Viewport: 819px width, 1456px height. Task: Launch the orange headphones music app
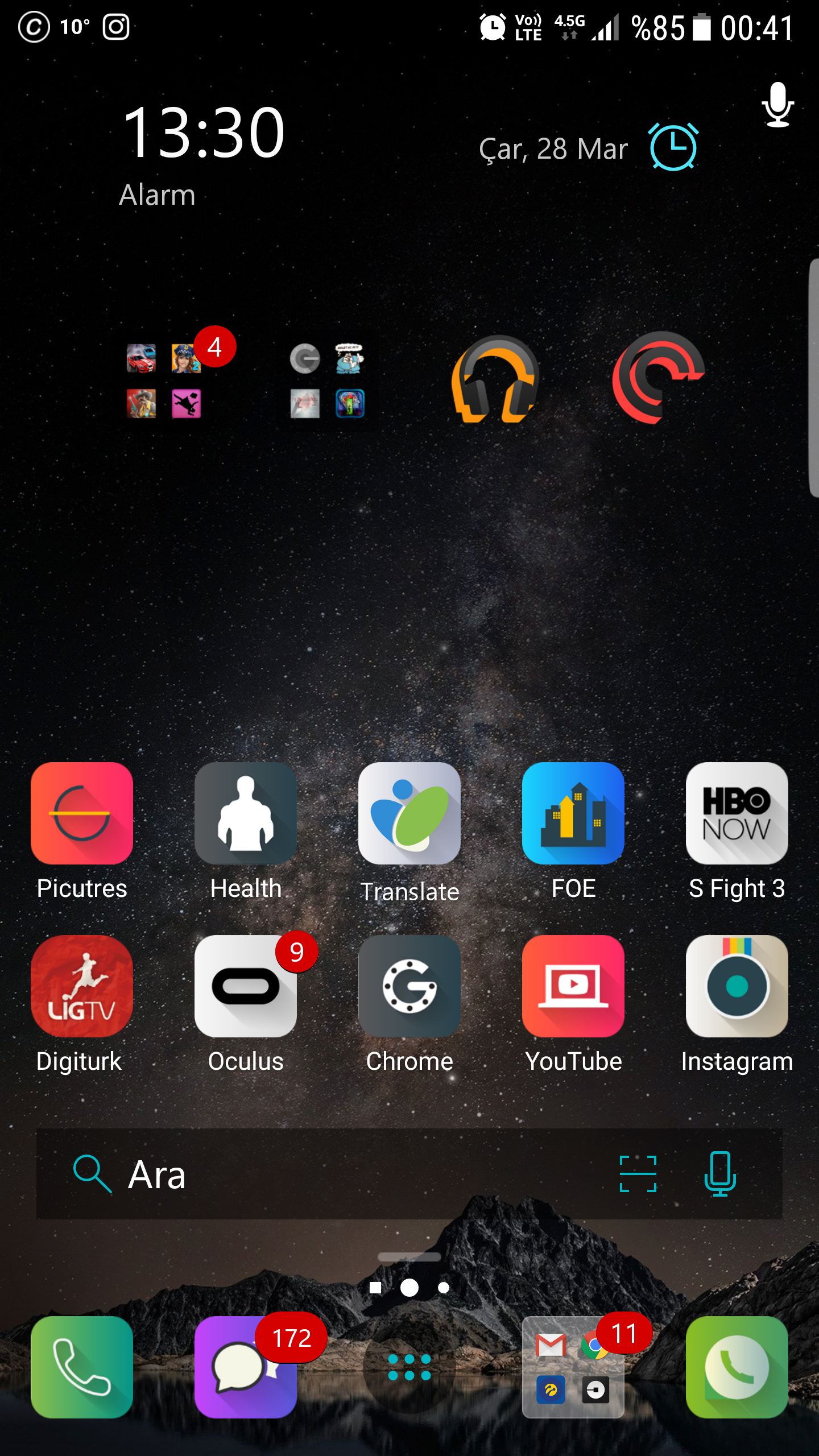tap(495, 380)
